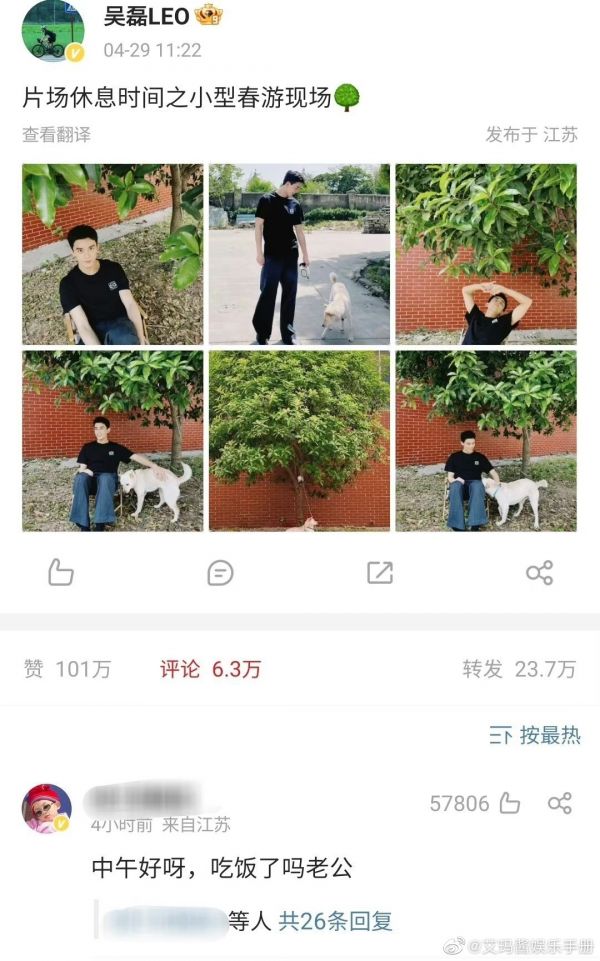Change comment sorting via 按最热
600x961 pixels.
(534, 734)
